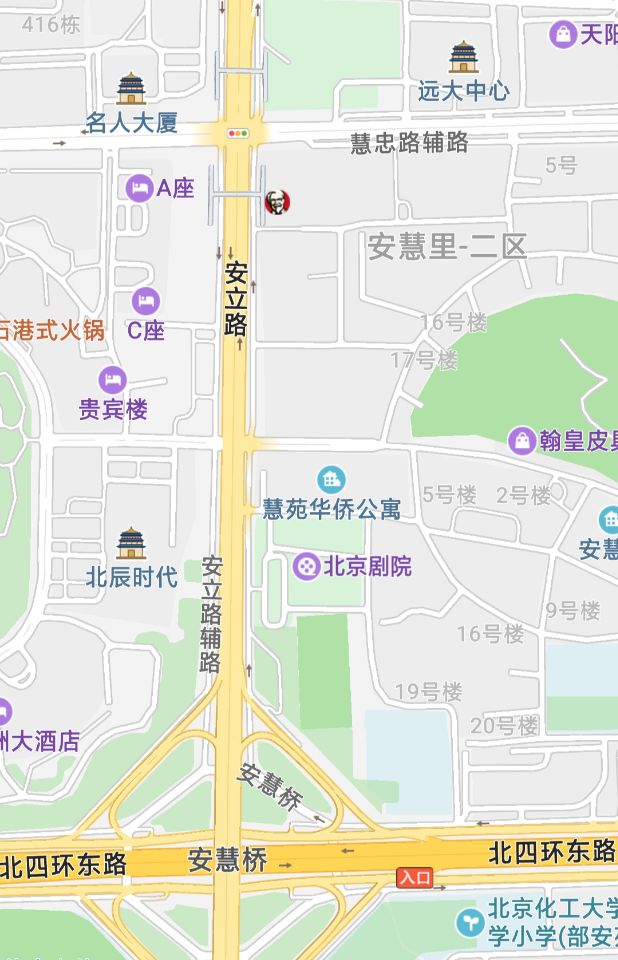Image resolution: width=618 pixels, height=960 pixels.
Task: Tap the 北辰时代 landmark marker
Action: point(131,543)
